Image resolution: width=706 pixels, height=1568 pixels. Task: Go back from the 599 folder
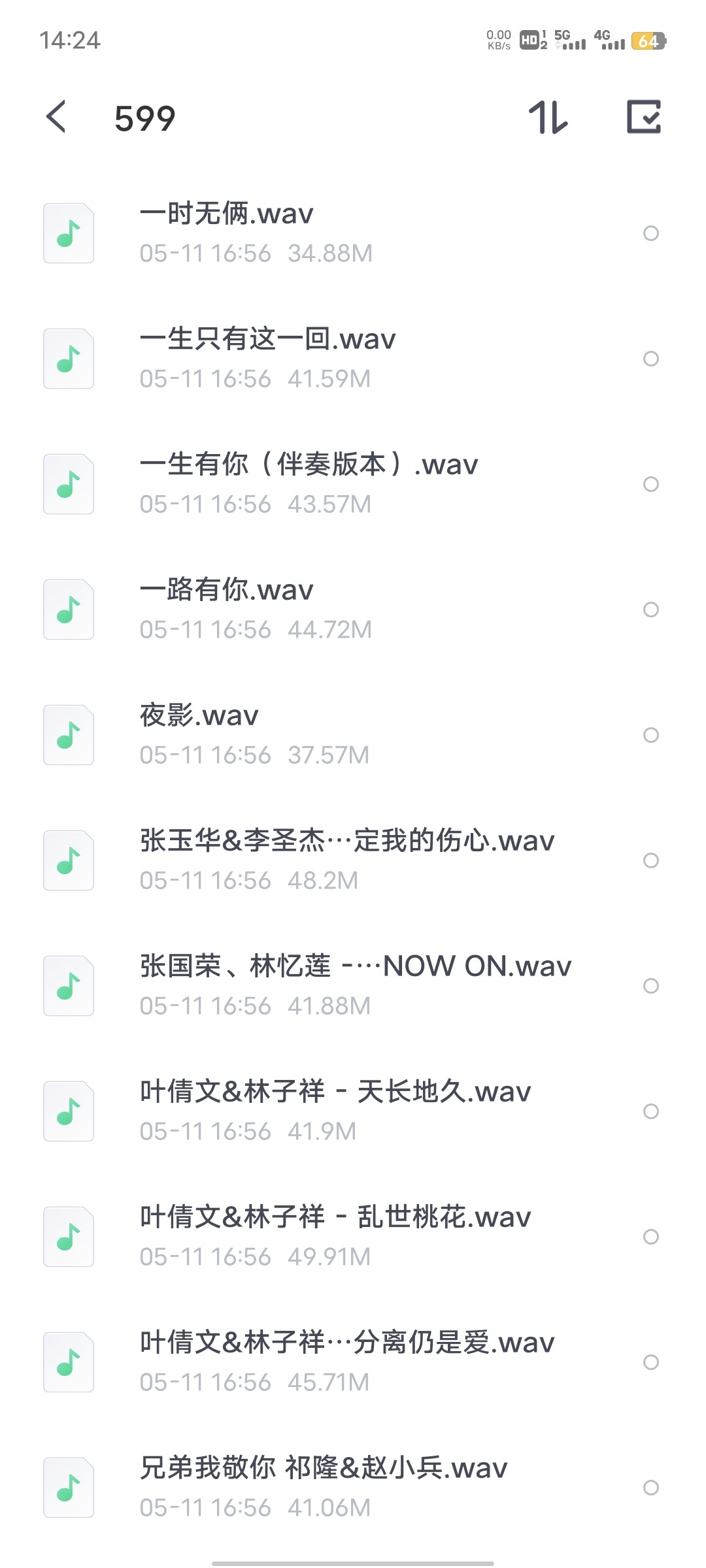click(56, 117)
